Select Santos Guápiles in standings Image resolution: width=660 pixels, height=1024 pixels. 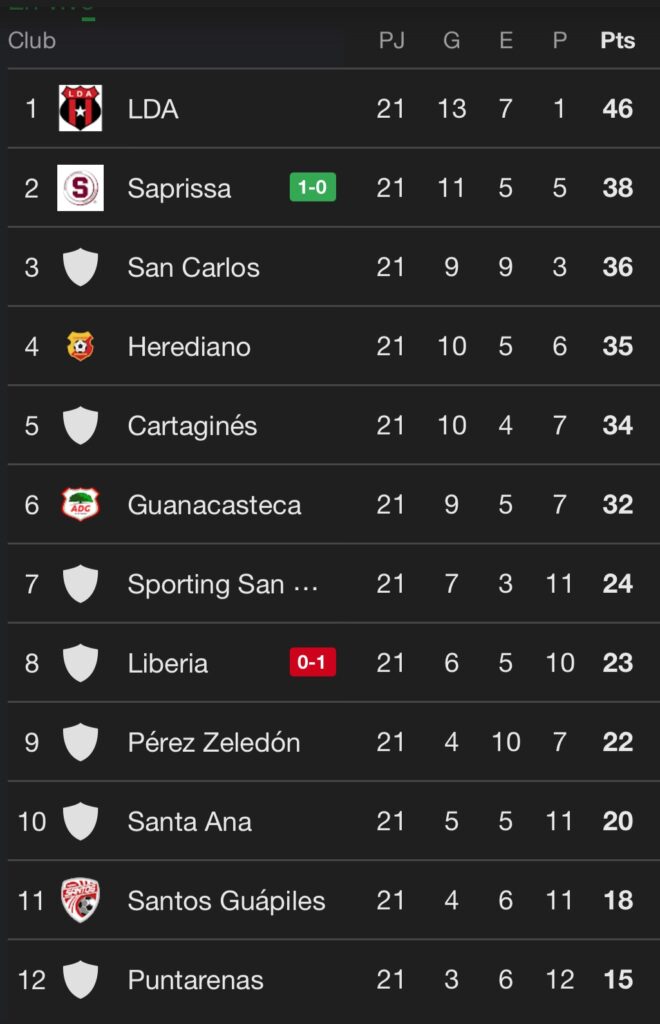coord(226,901)
